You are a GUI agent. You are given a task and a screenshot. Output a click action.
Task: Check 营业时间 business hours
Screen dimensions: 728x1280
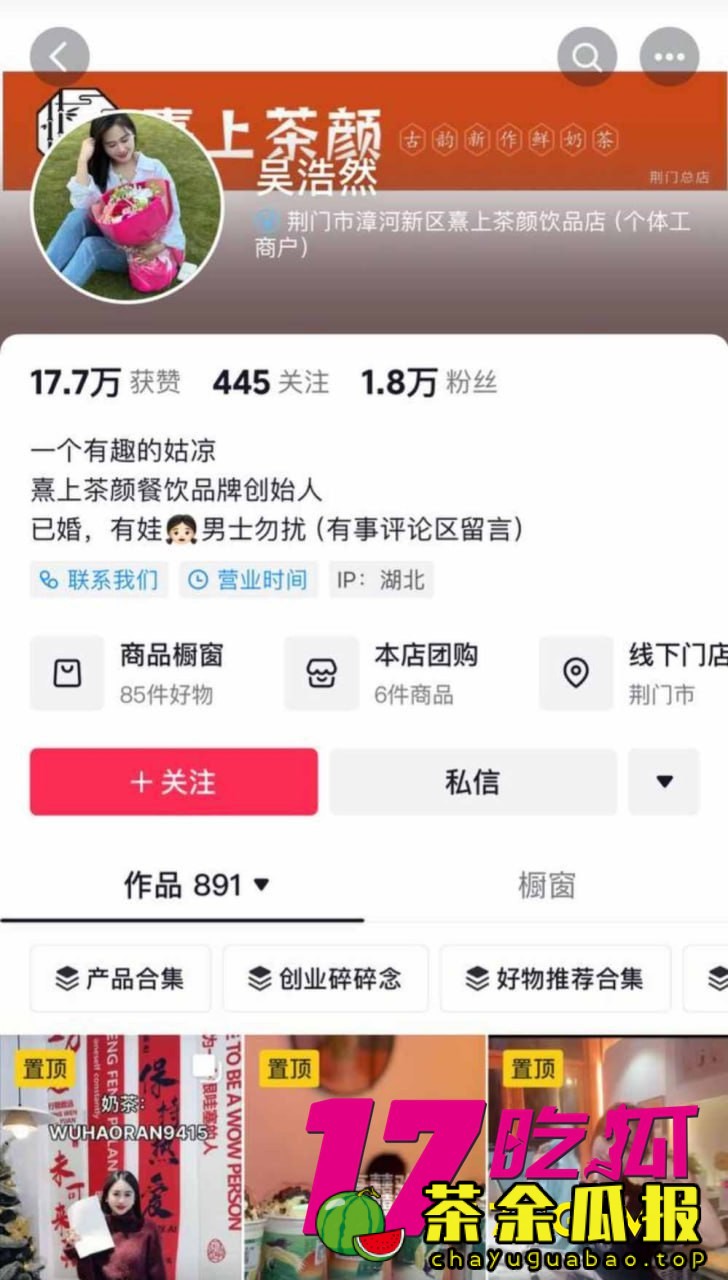(x=249, y=580)
